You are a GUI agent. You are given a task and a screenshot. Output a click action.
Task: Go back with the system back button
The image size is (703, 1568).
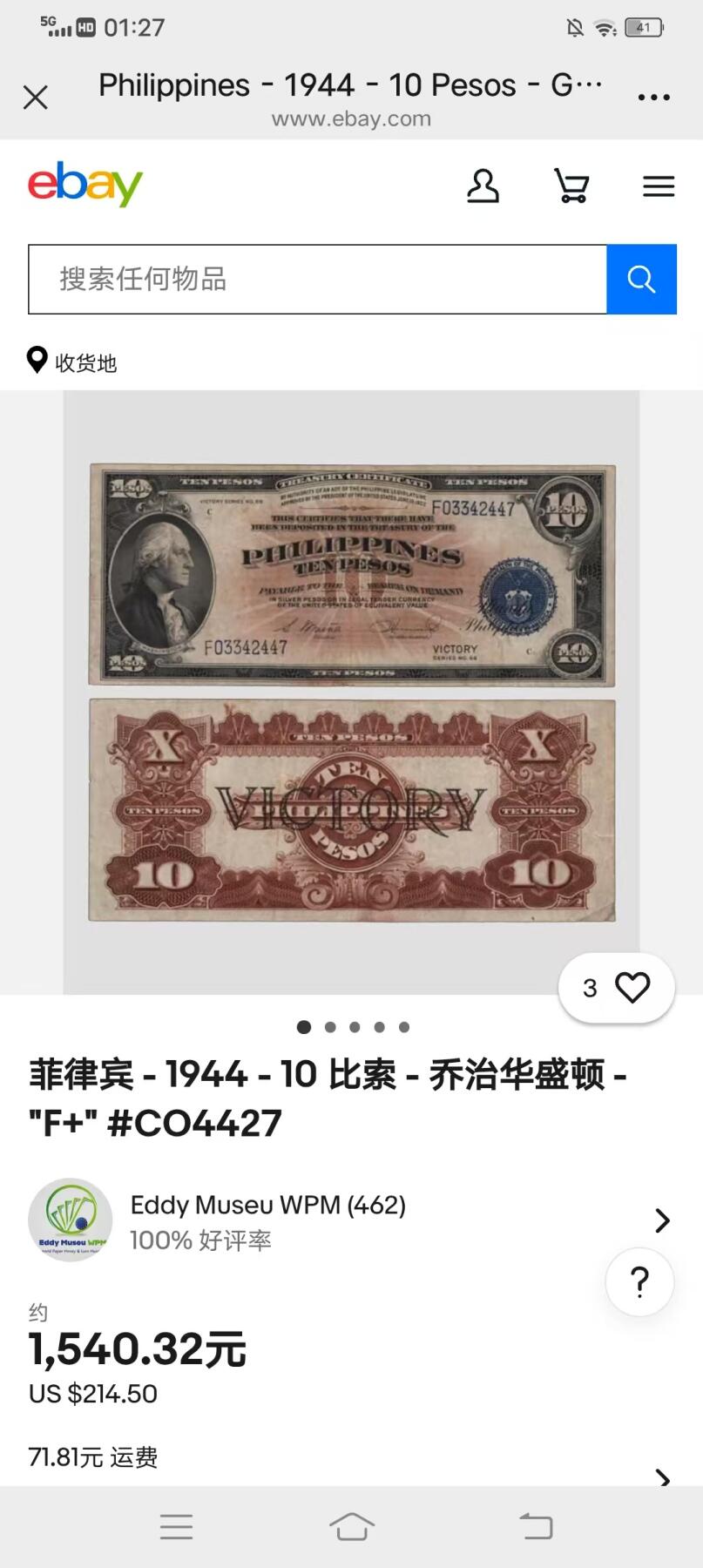click(536, 1526)
